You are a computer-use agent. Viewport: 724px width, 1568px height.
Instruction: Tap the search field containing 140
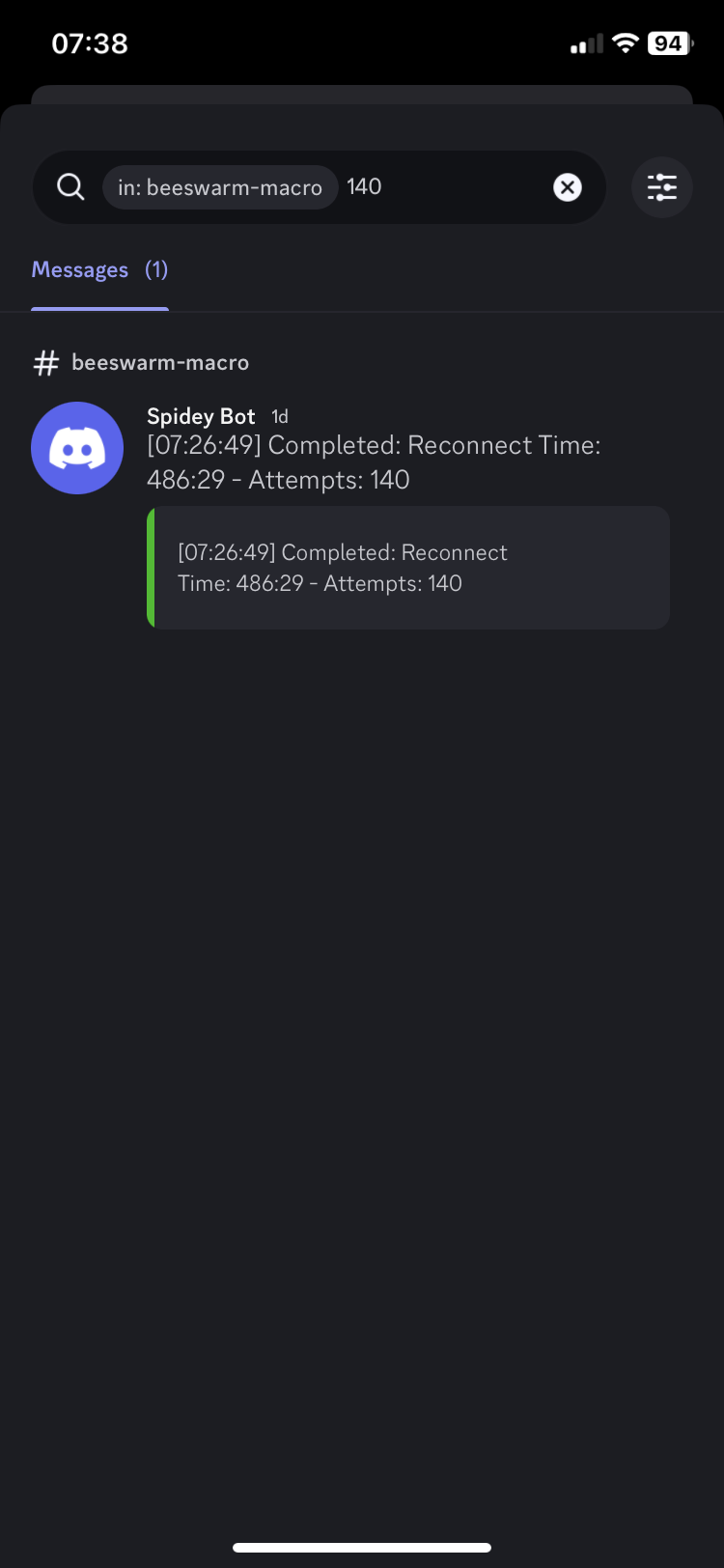(x=444, y=187)
